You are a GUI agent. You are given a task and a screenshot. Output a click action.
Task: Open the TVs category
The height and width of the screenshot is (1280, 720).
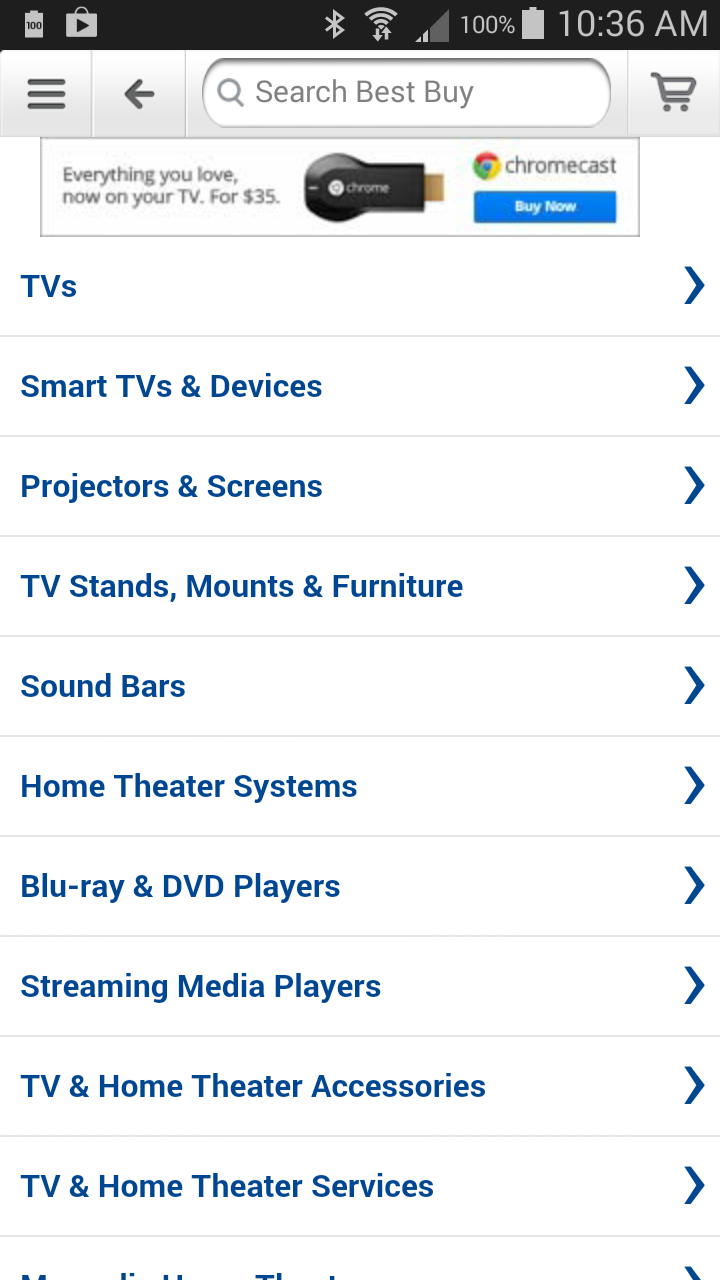tap(360, 287)
